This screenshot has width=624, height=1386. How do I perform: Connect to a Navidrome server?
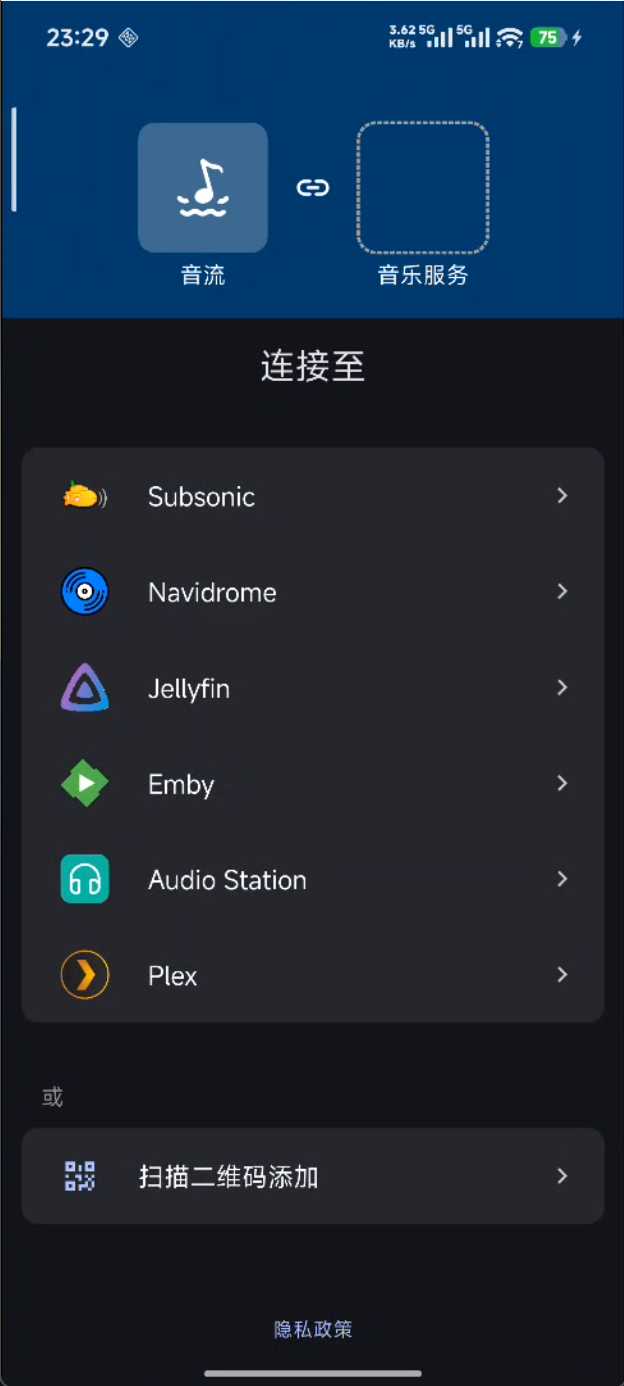point(312,592)
